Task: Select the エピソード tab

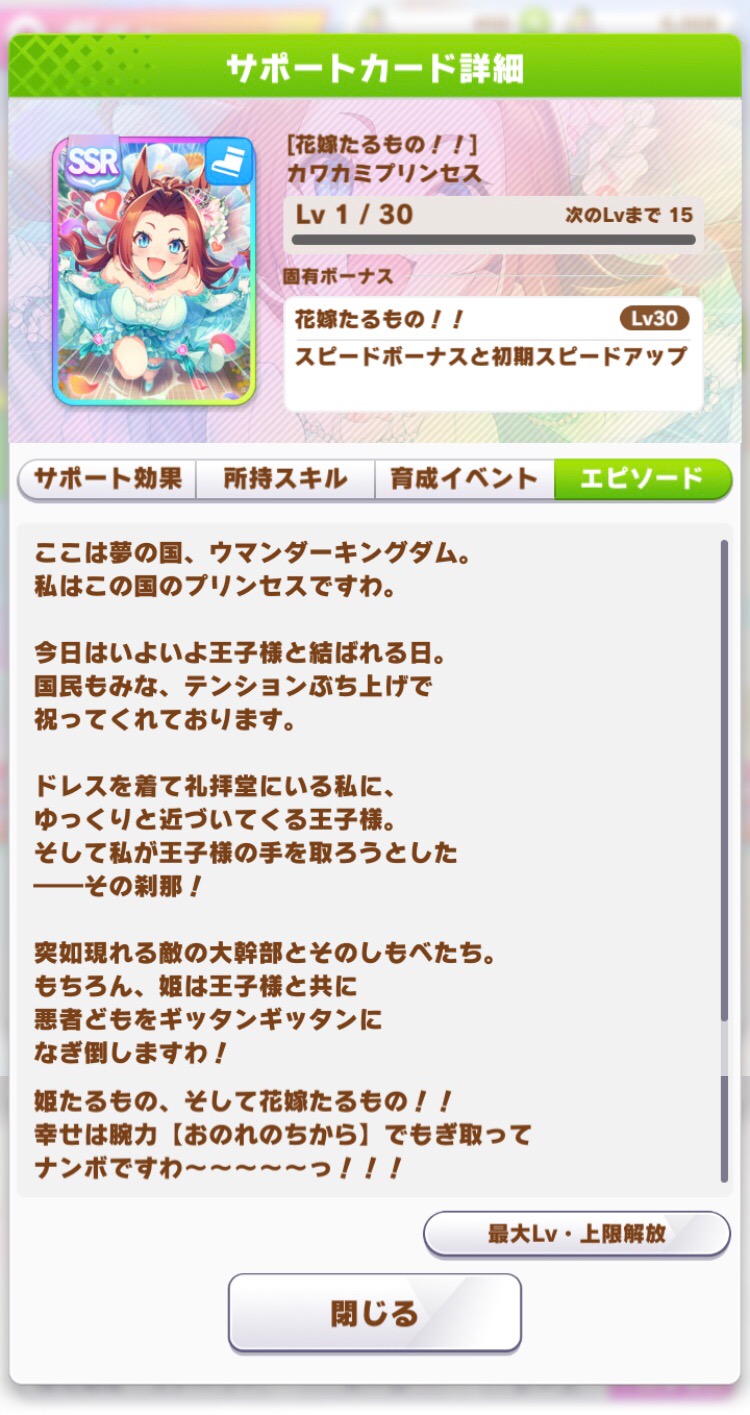Action: (x=642, y=479)
